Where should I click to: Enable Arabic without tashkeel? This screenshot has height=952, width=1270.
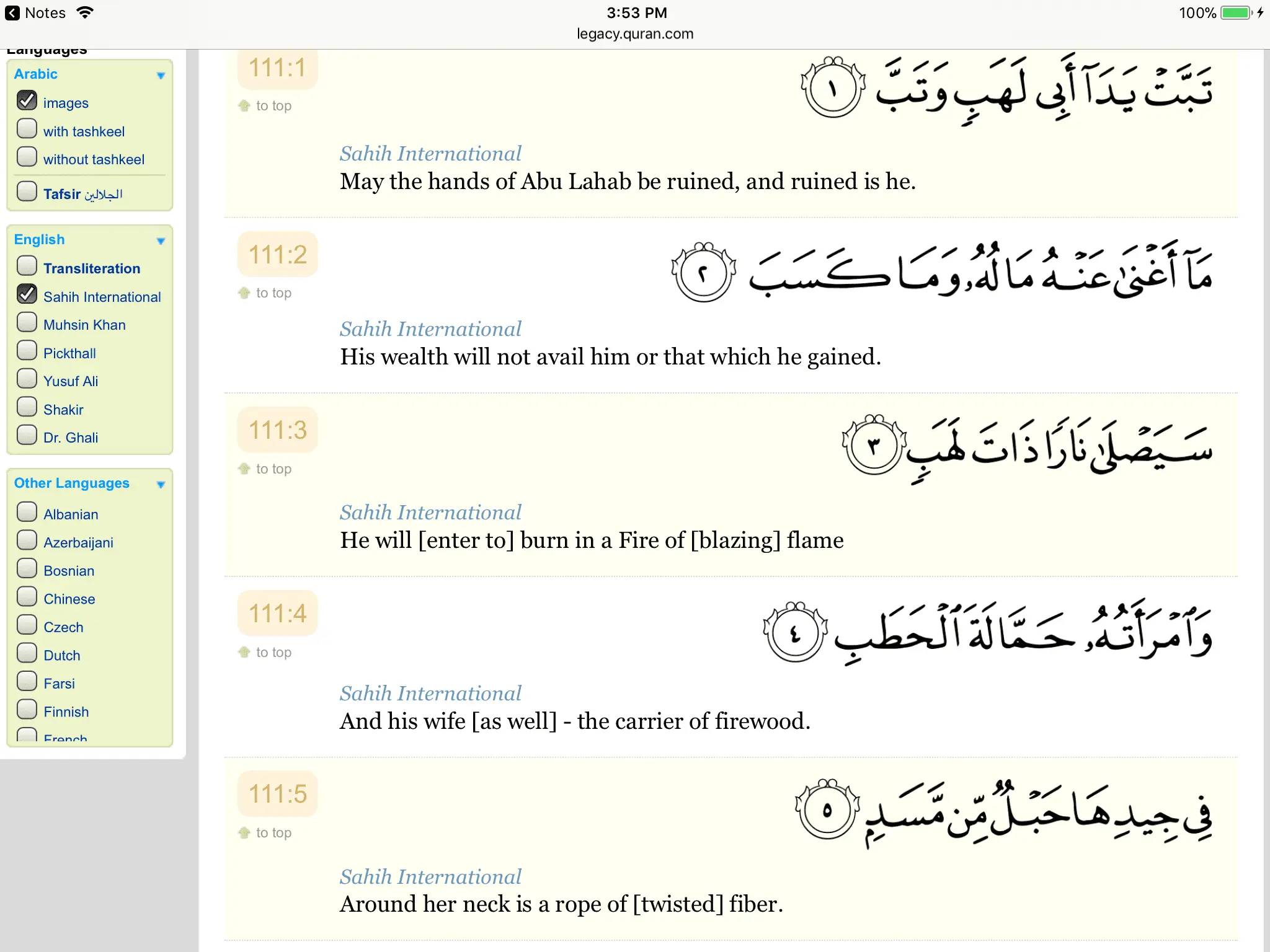click(27, 157)
